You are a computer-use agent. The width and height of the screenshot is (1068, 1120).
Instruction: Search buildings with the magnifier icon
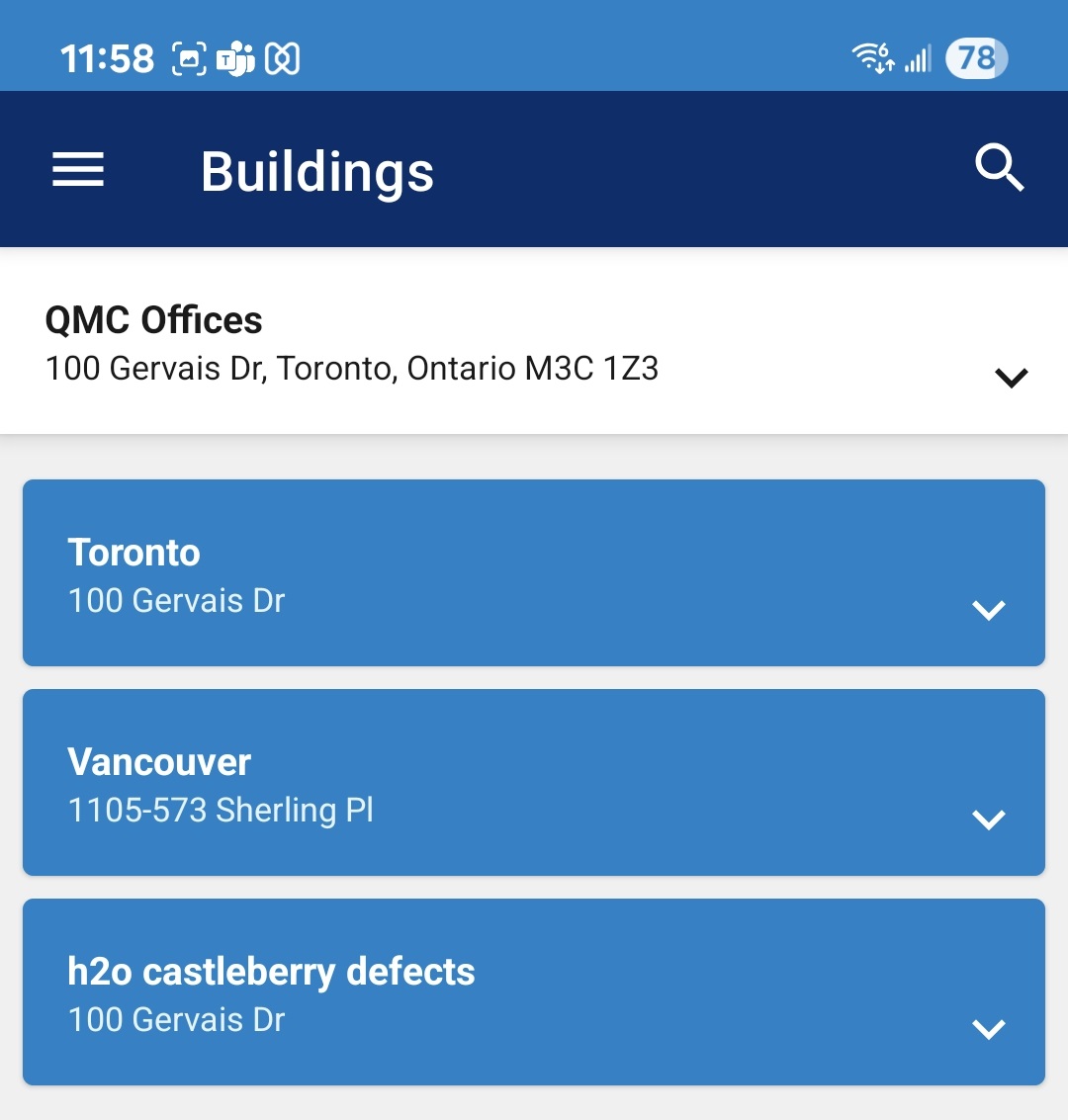click(999, 168)
